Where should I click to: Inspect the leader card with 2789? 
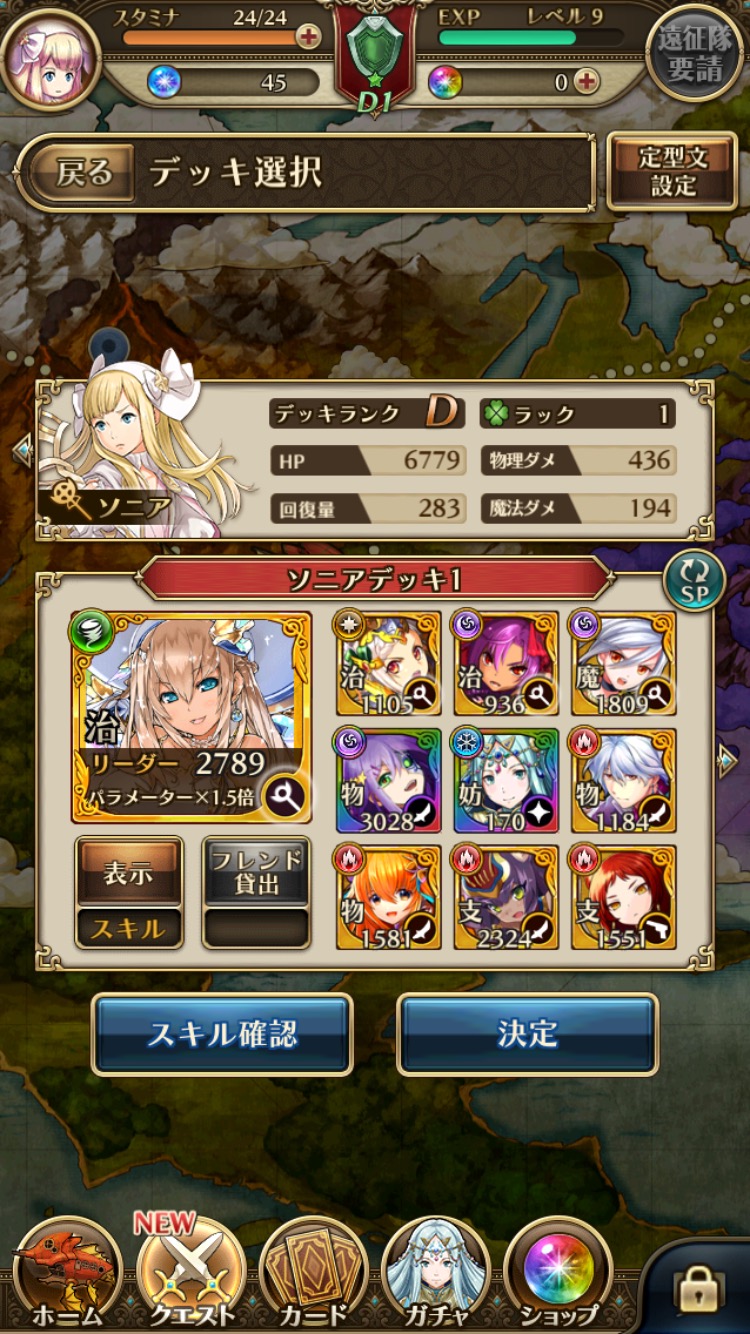(x=191, y=717)
